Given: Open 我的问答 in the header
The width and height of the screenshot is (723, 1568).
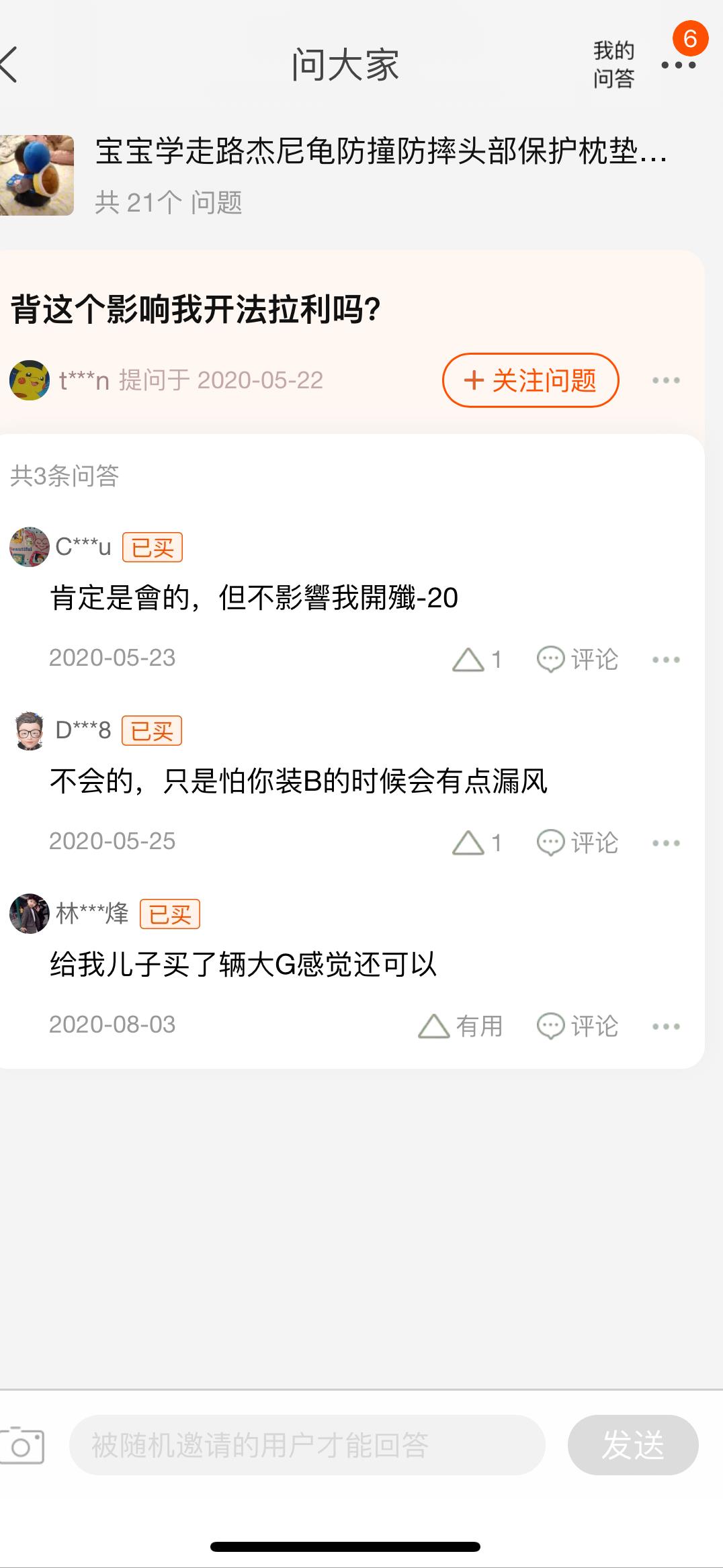Looking at the screenshot, I should coord(613,64).
